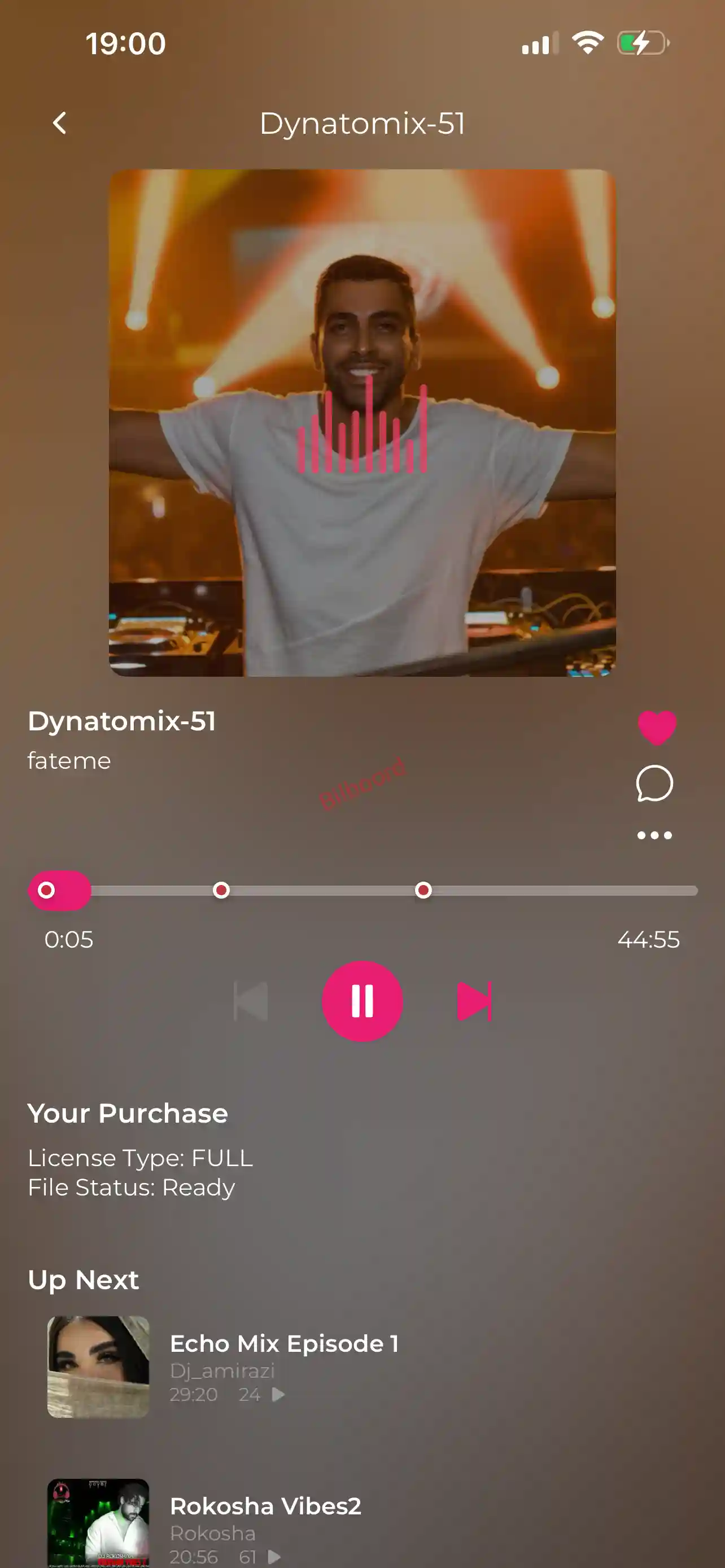This screenshot has height=1568, width=725.
Task: Go to the previous track
Action: (250, 1001)
